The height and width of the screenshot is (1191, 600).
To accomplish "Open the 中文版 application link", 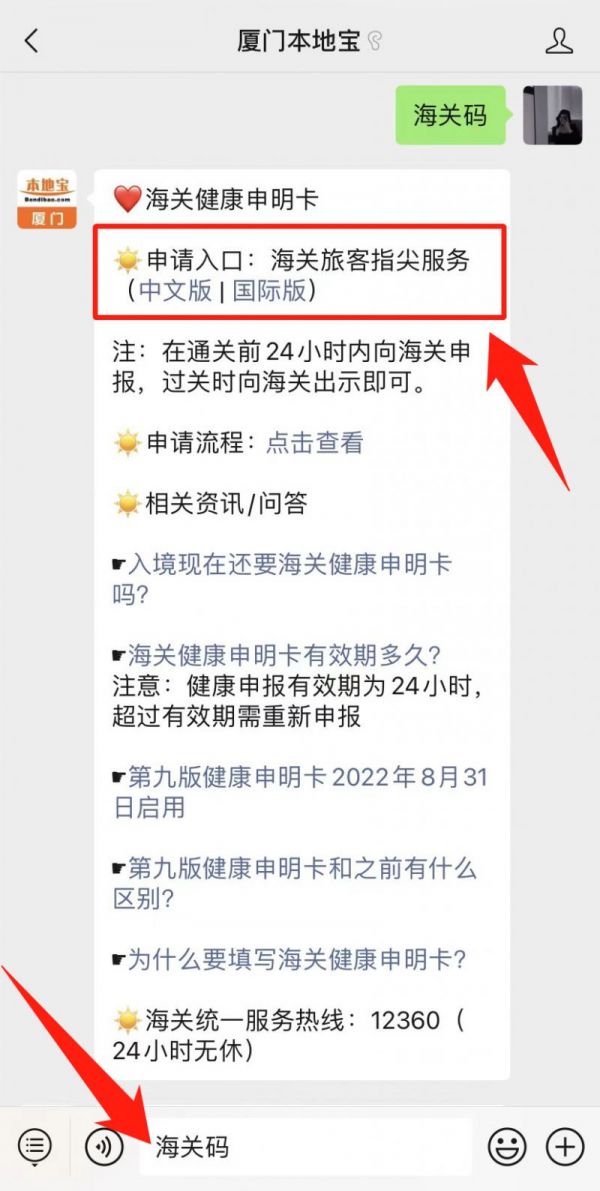I will [175, 291].
